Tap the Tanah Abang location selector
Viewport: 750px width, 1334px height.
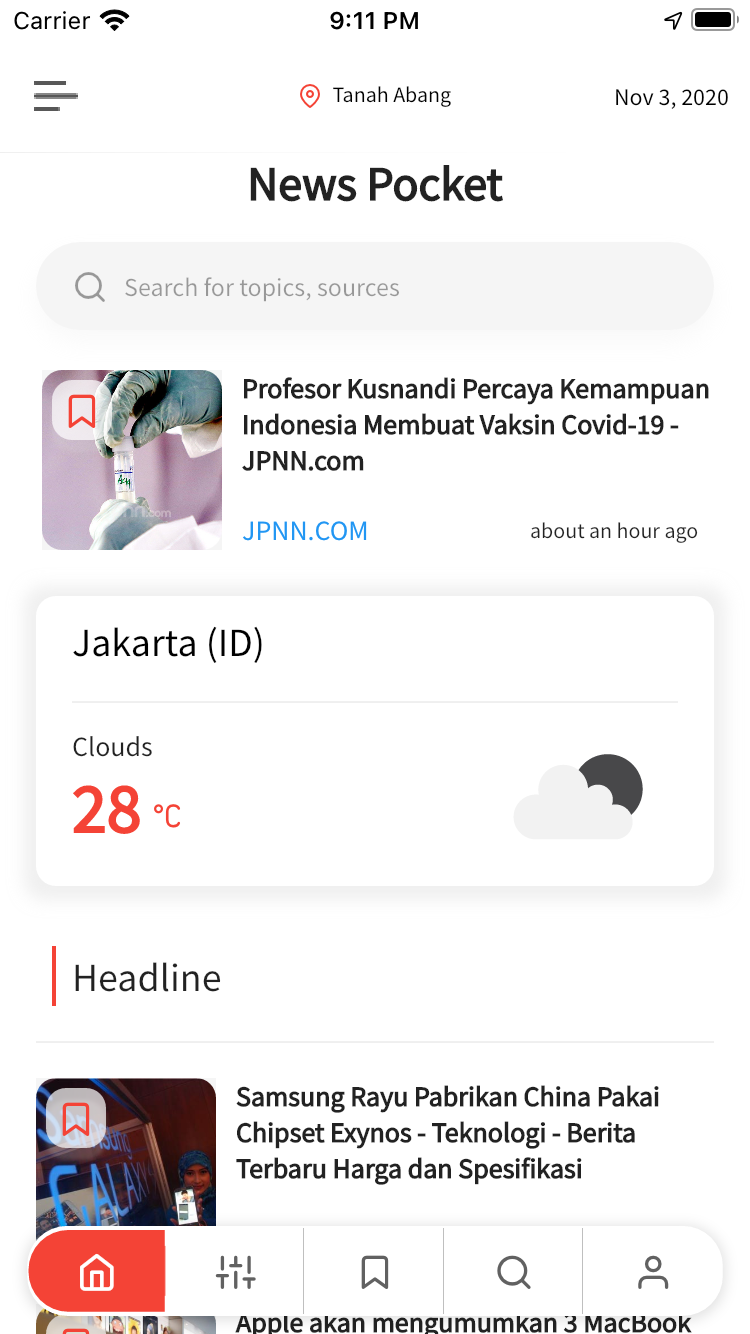[x=375, y=96]
